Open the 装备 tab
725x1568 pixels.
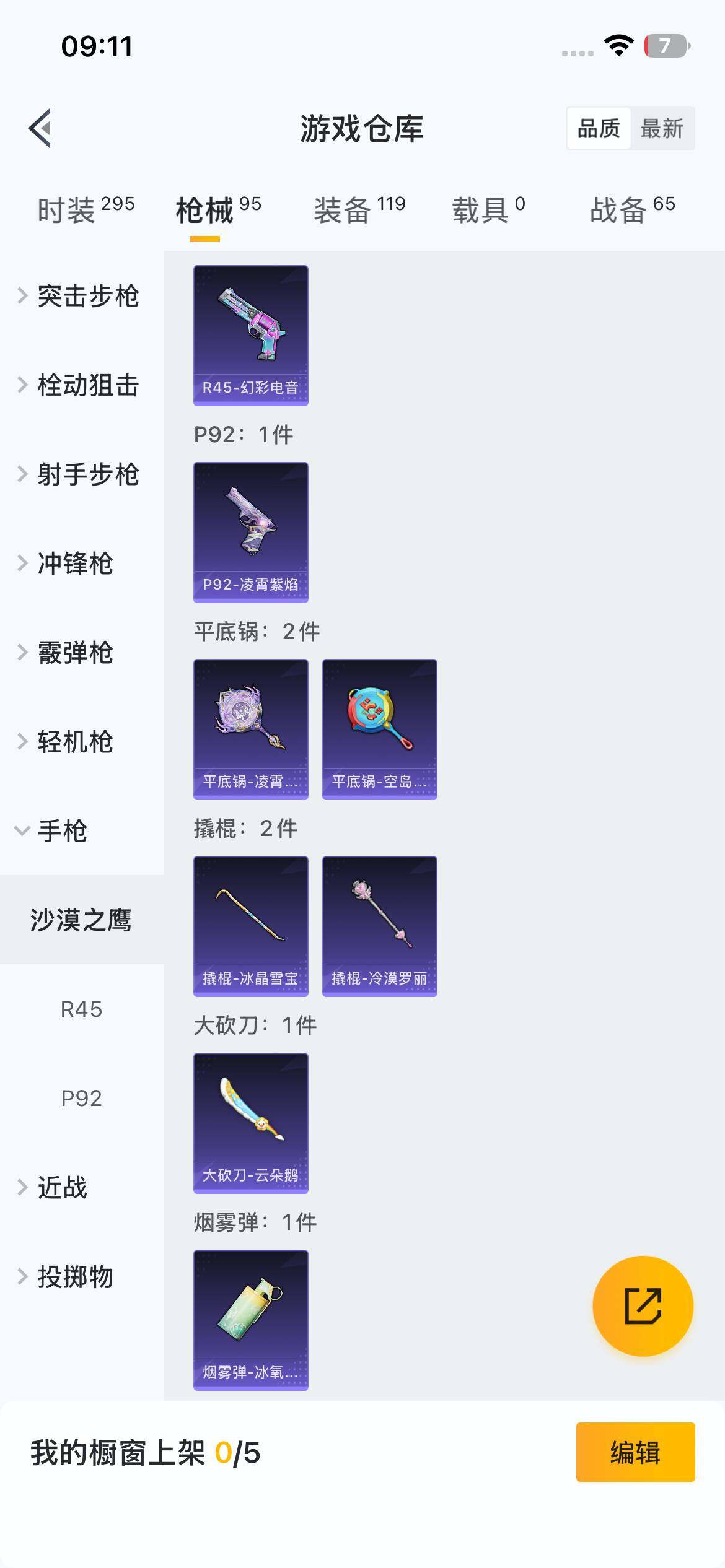[359, 209]
